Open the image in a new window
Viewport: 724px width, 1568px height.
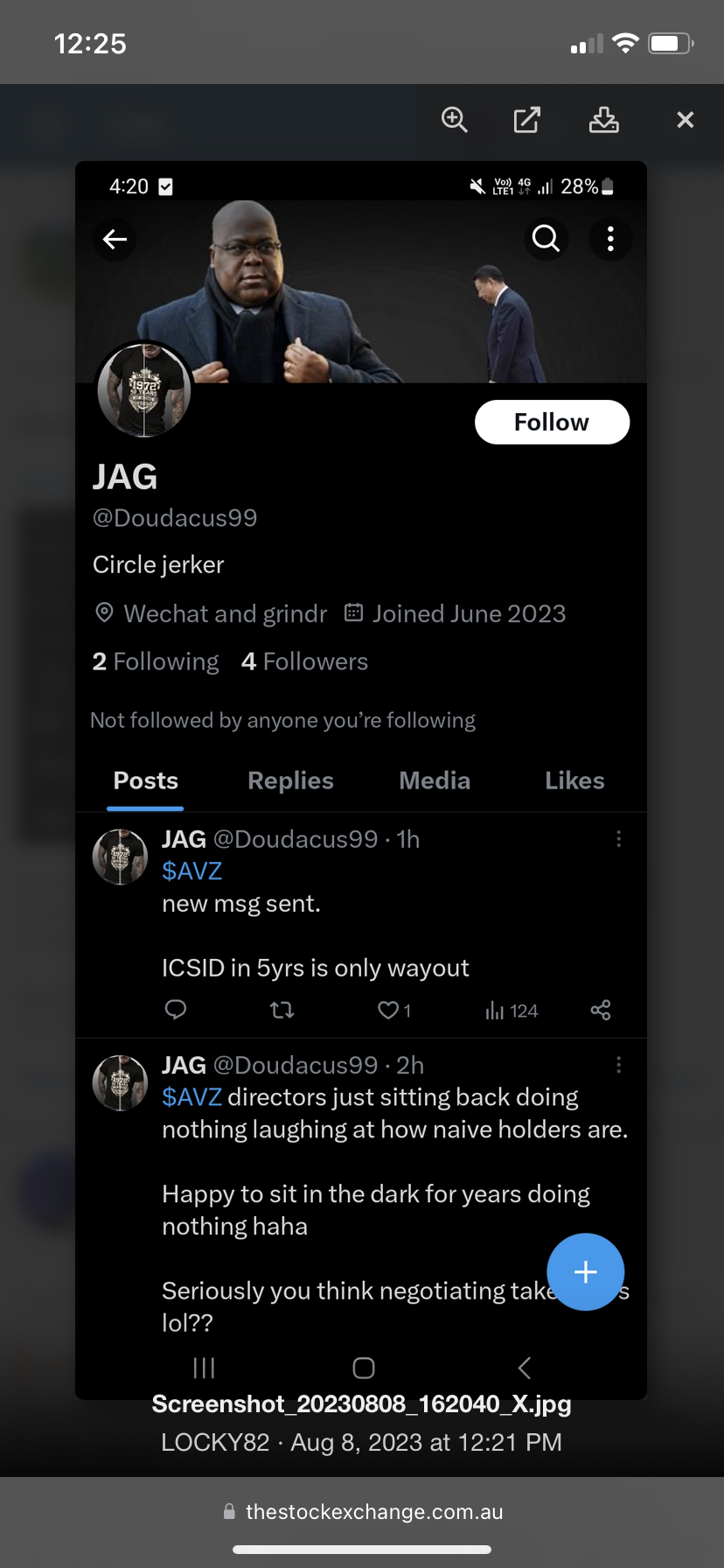[526, 120]
